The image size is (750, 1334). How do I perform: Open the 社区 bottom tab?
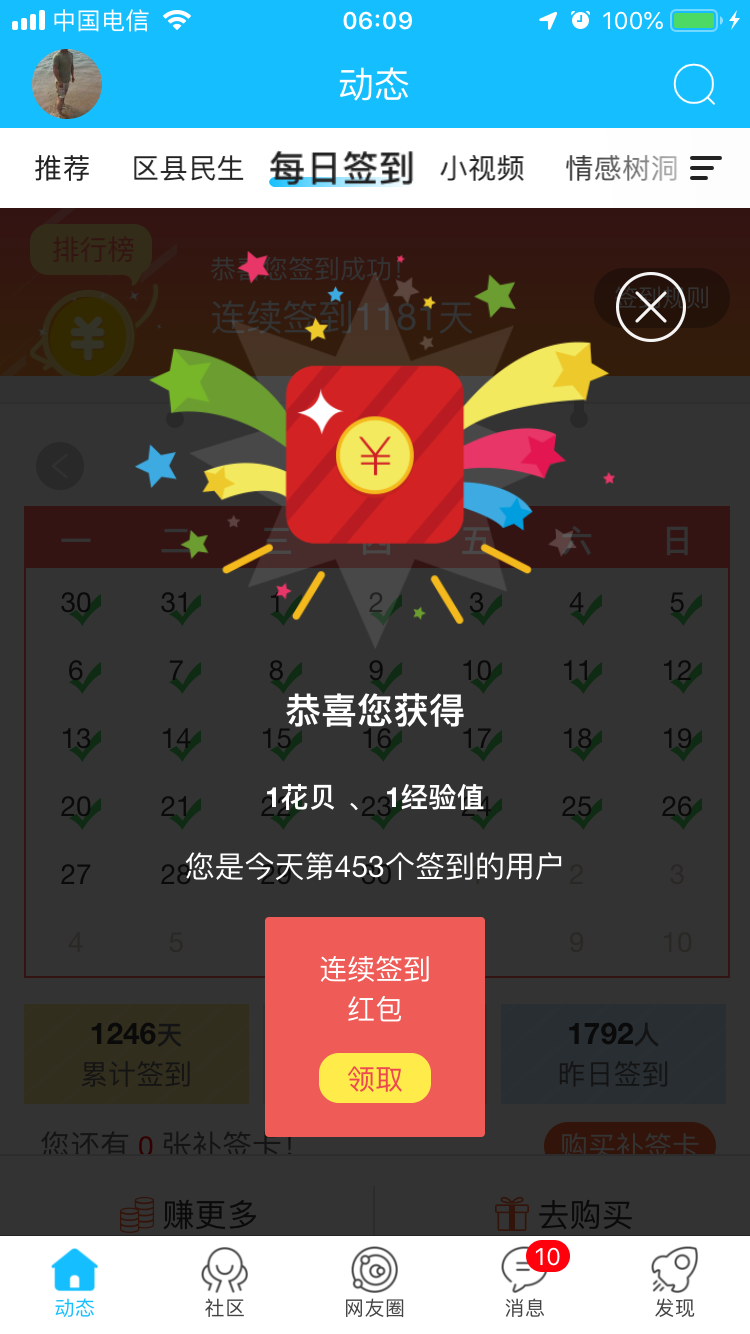pyautogui.click(x=225, y=1284)
